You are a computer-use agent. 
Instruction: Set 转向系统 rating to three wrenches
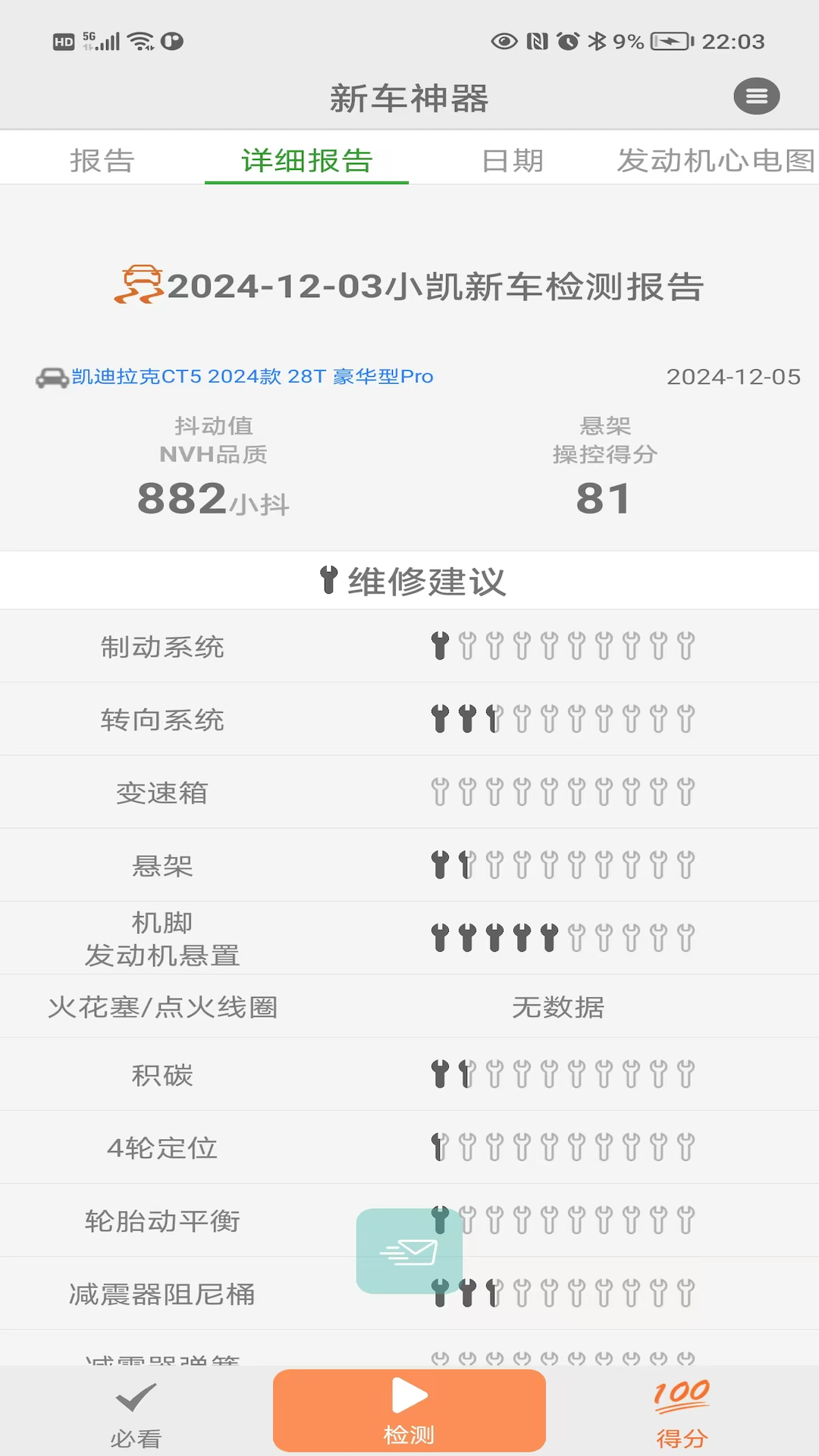pyautogui.click(x=491, y=719)
